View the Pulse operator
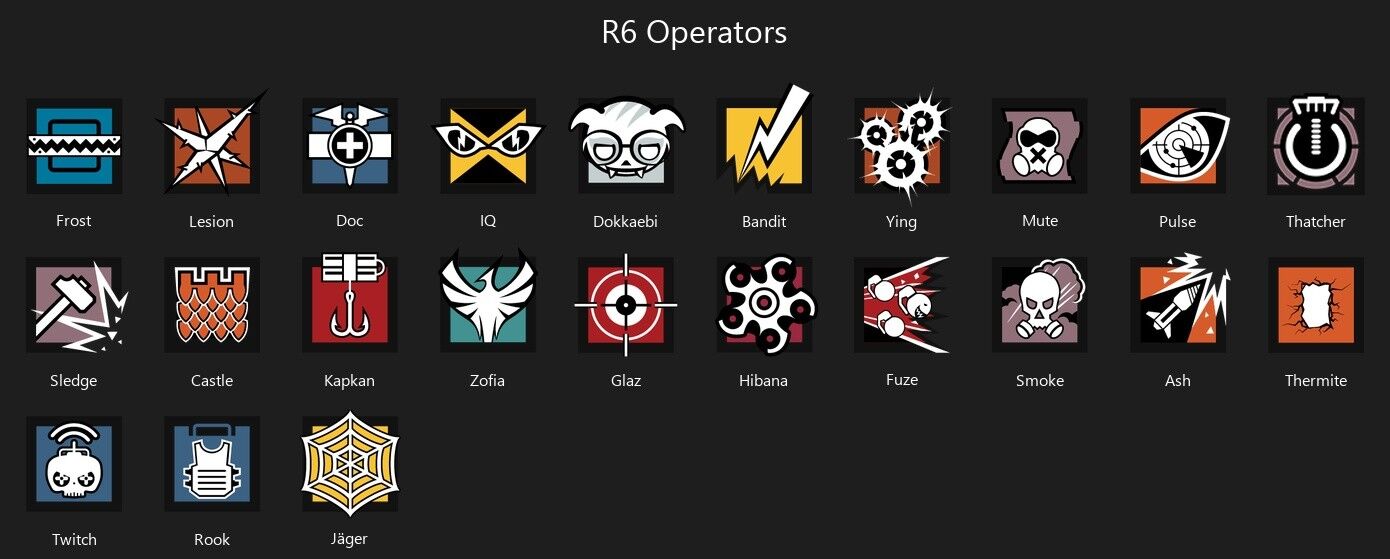1390x559 pixels. pos(1178,147)
